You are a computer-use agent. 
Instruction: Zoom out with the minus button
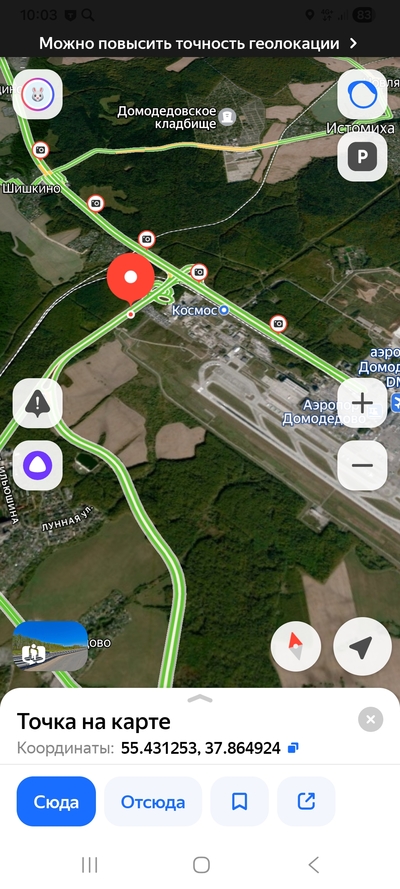[362, 465]
